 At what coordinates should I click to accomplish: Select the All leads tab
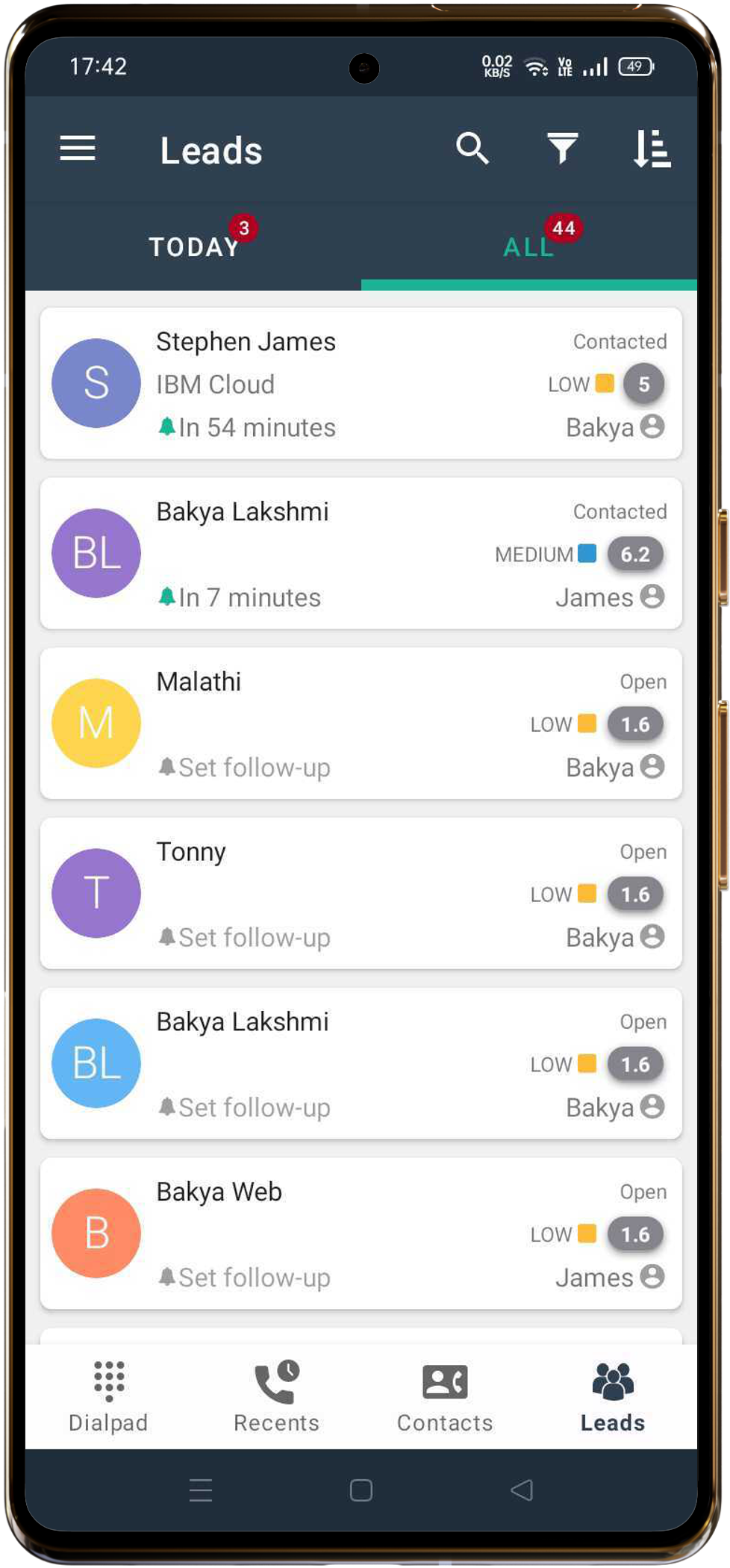pos(528,246)
